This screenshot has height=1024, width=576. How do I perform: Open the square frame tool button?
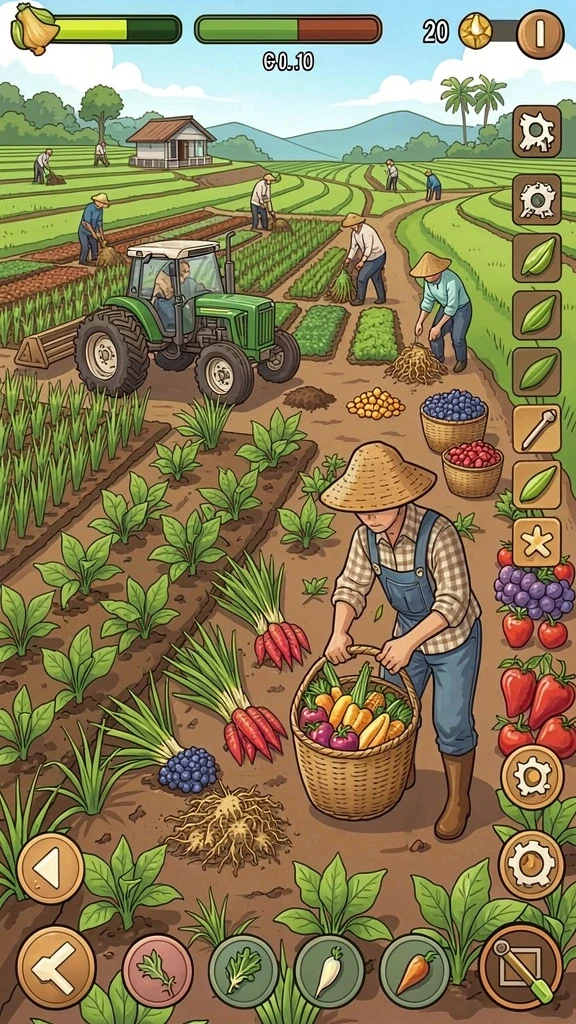(x=520, y=967)
